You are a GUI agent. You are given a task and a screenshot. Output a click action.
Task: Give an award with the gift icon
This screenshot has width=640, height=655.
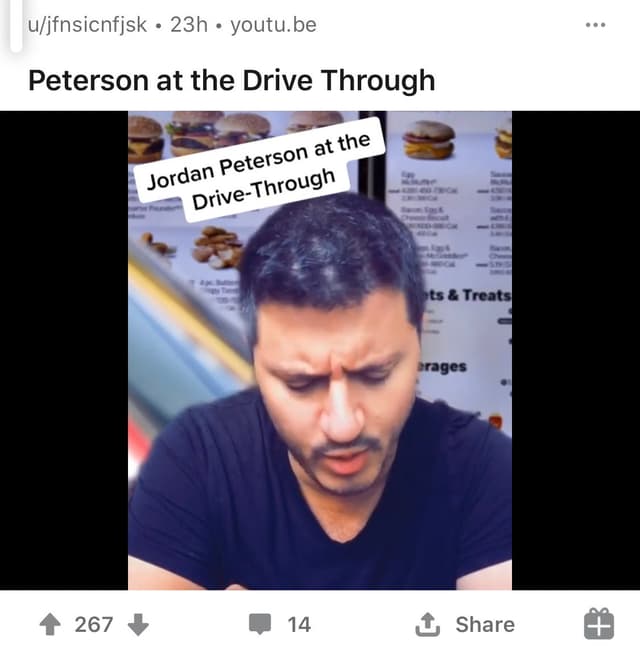click(598, 625)
